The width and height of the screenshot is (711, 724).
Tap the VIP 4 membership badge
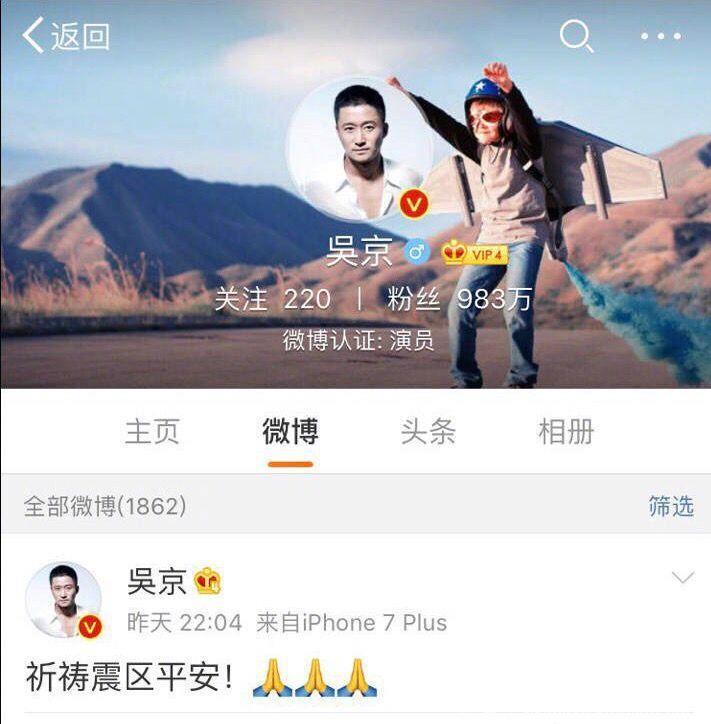click(x=475, y=253)
